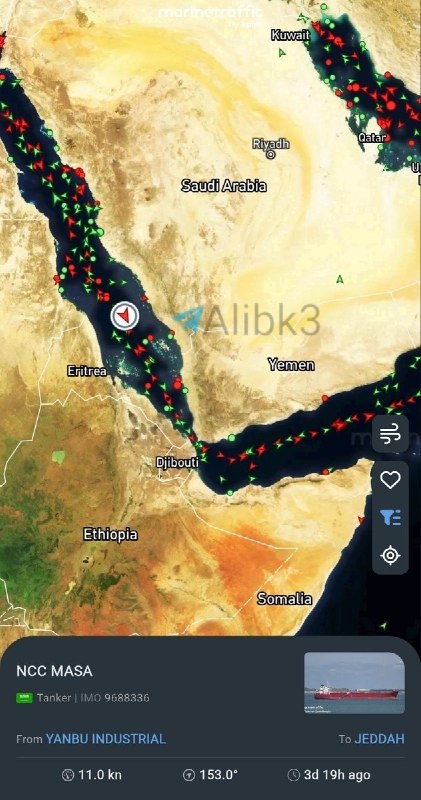Add NCC MASA to favorites

tap(390, 480)
